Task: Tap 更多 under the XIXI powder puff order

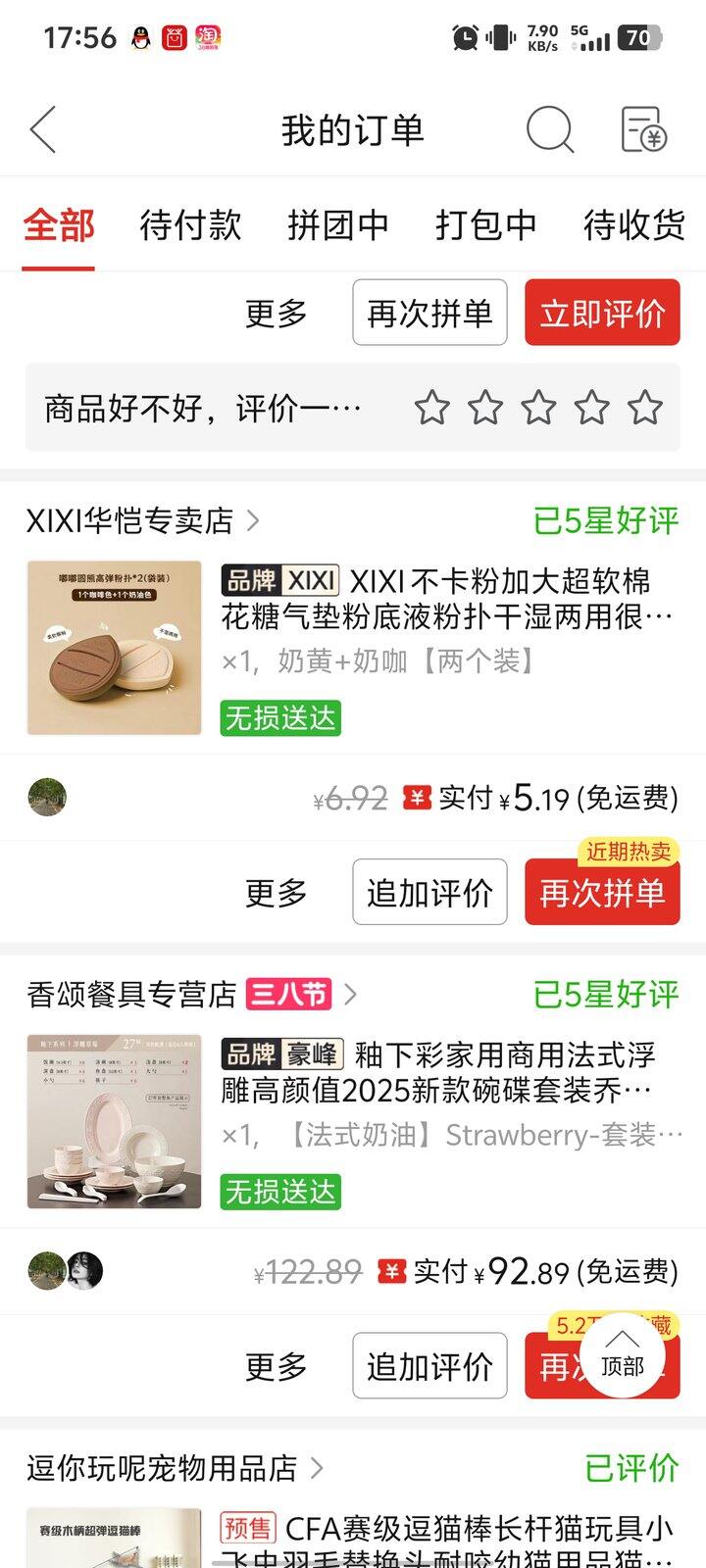Action: tap(276, 893)
